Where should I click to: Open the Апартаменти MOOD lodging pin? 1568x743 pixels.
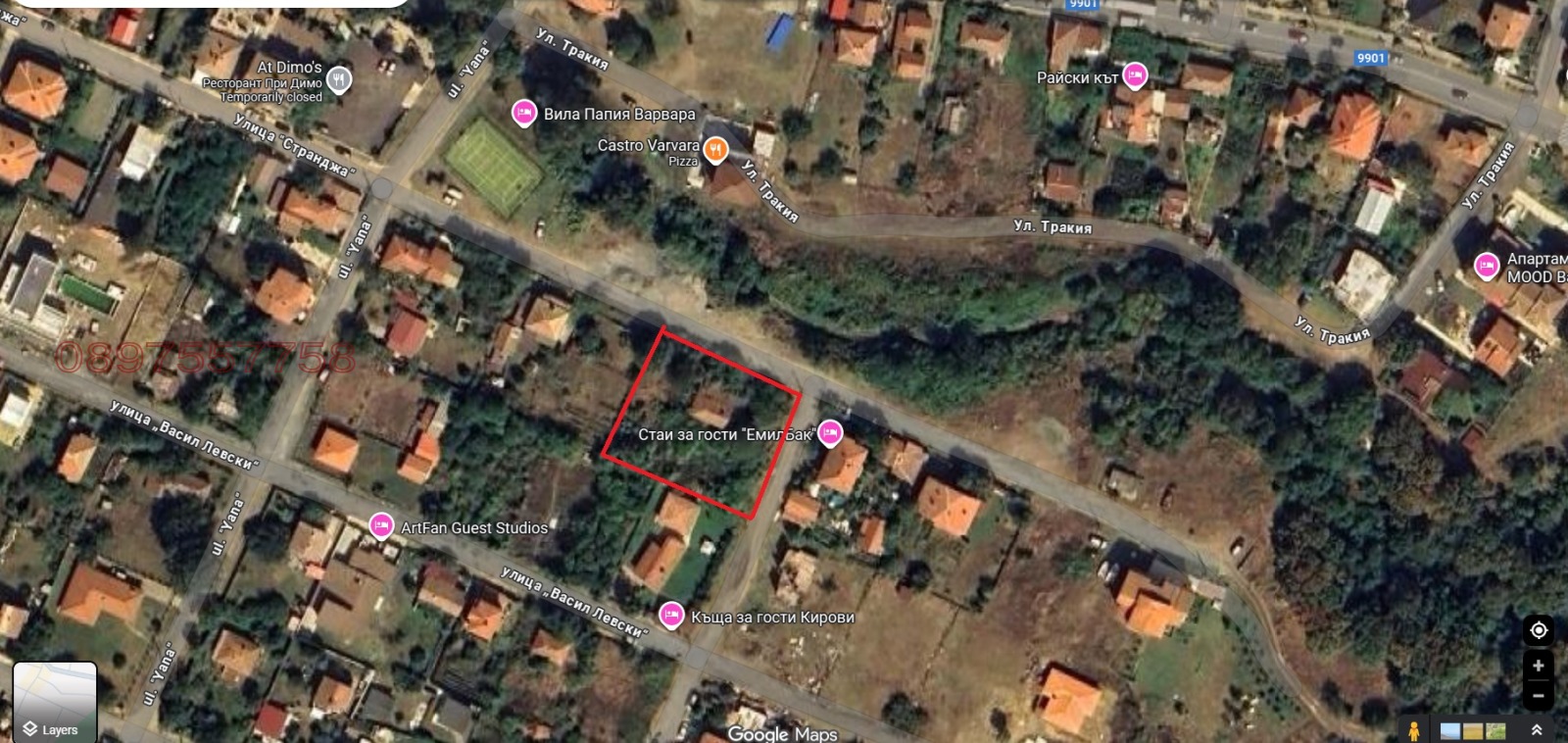[x=1487, y=266]
